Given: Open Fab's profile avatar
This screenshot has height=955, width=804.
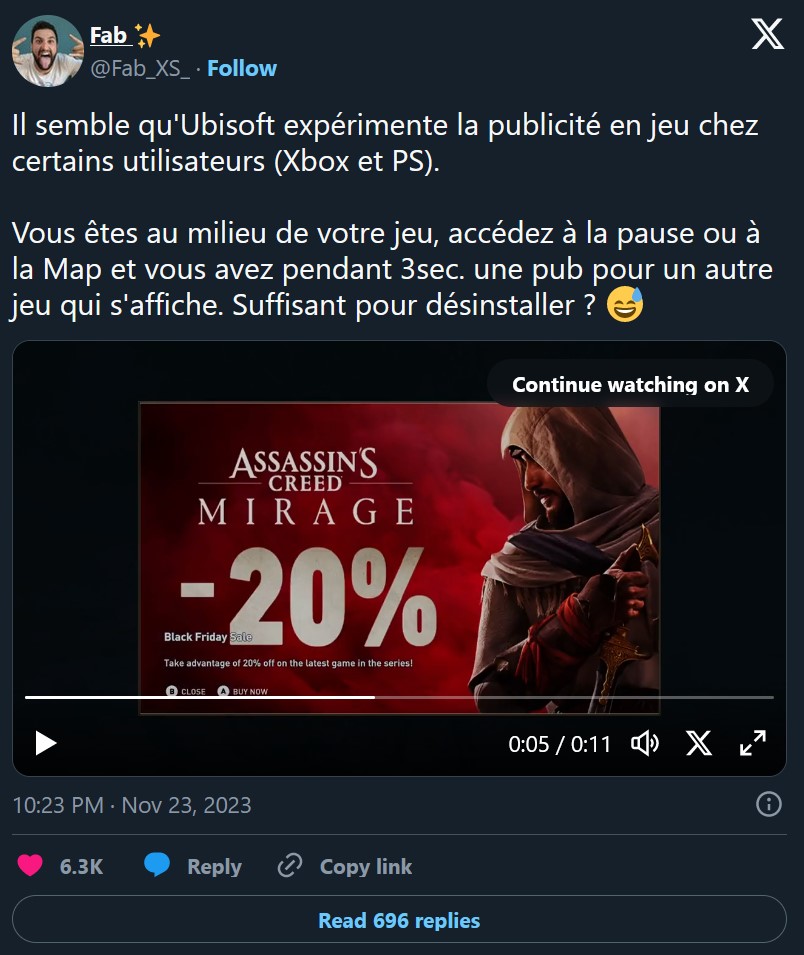Looking at the screenshot, I should pyautogui.click(x=47, y=51).
